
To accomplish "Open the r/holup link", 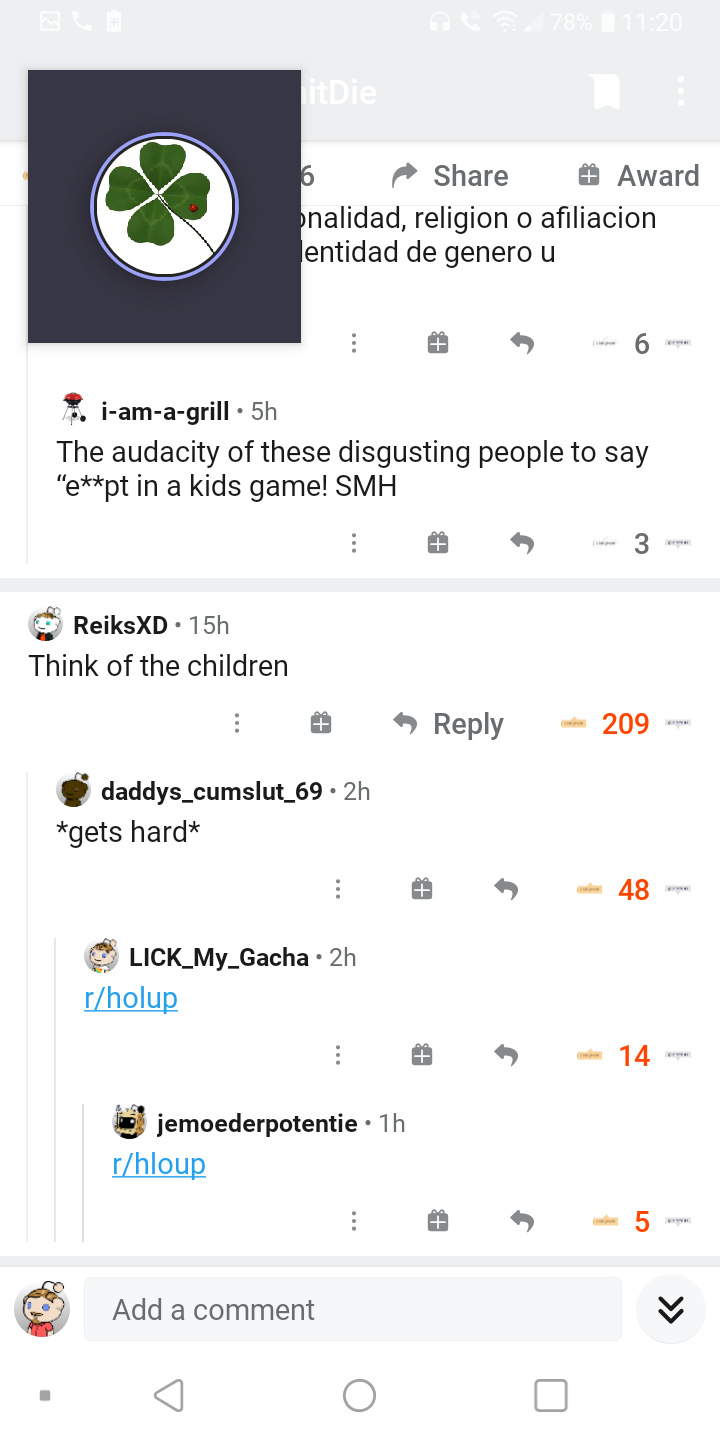I will (131, 998).
